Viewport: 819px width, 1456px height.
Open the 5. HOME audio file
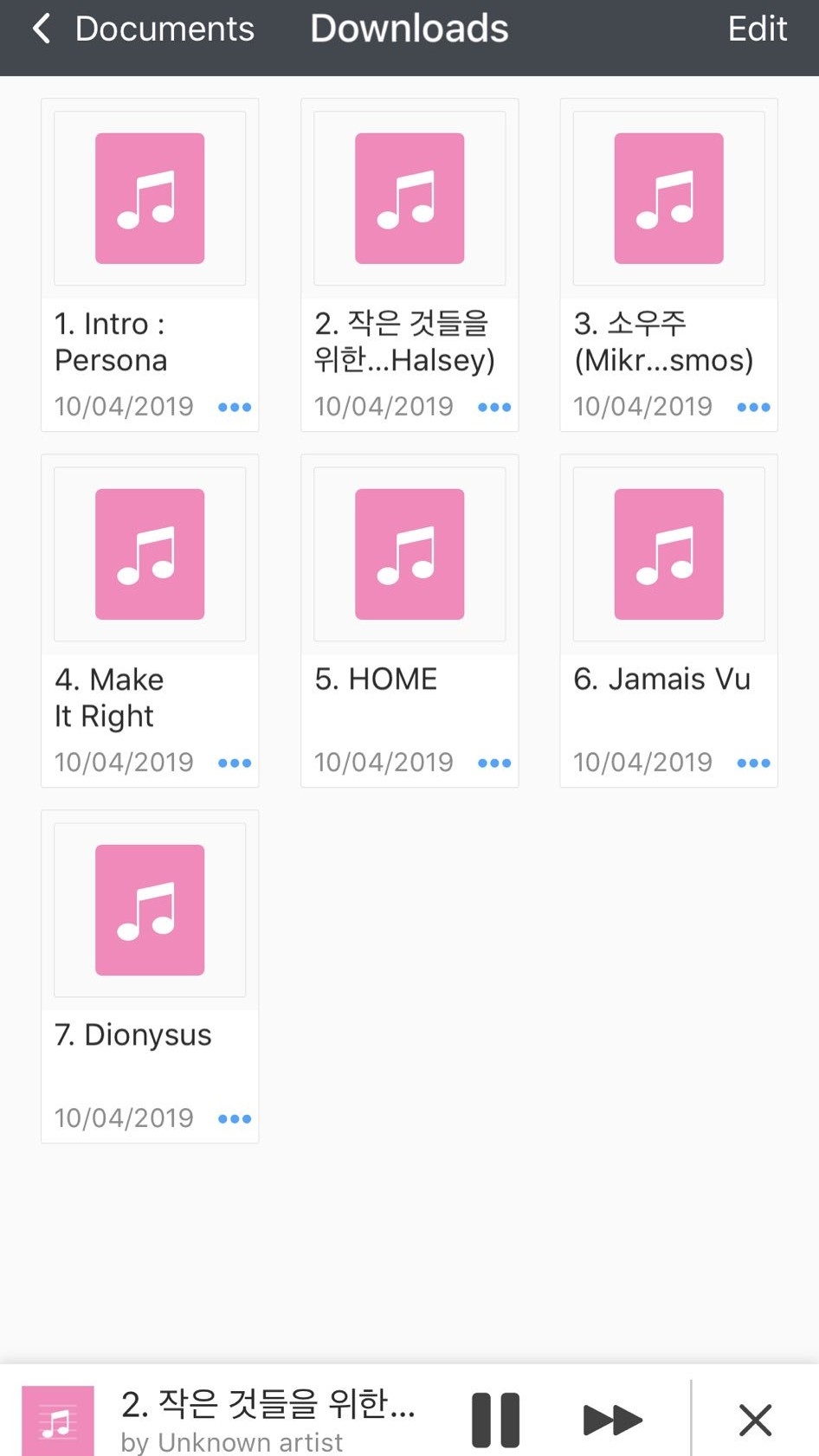(409, 555)
